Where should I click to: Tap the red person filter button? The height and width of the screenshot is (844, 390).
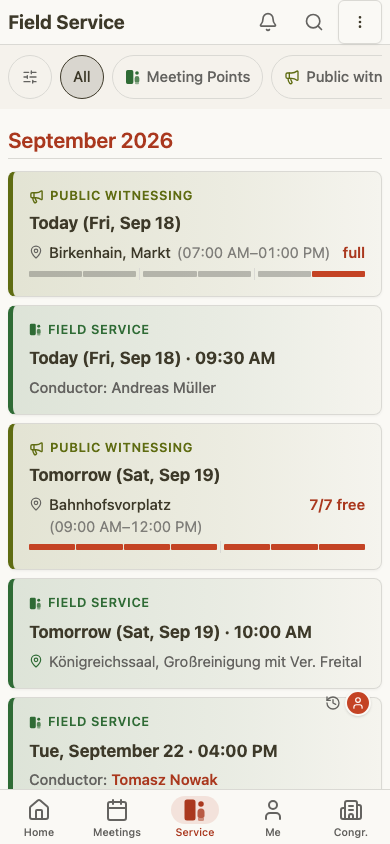coord(358,703)
